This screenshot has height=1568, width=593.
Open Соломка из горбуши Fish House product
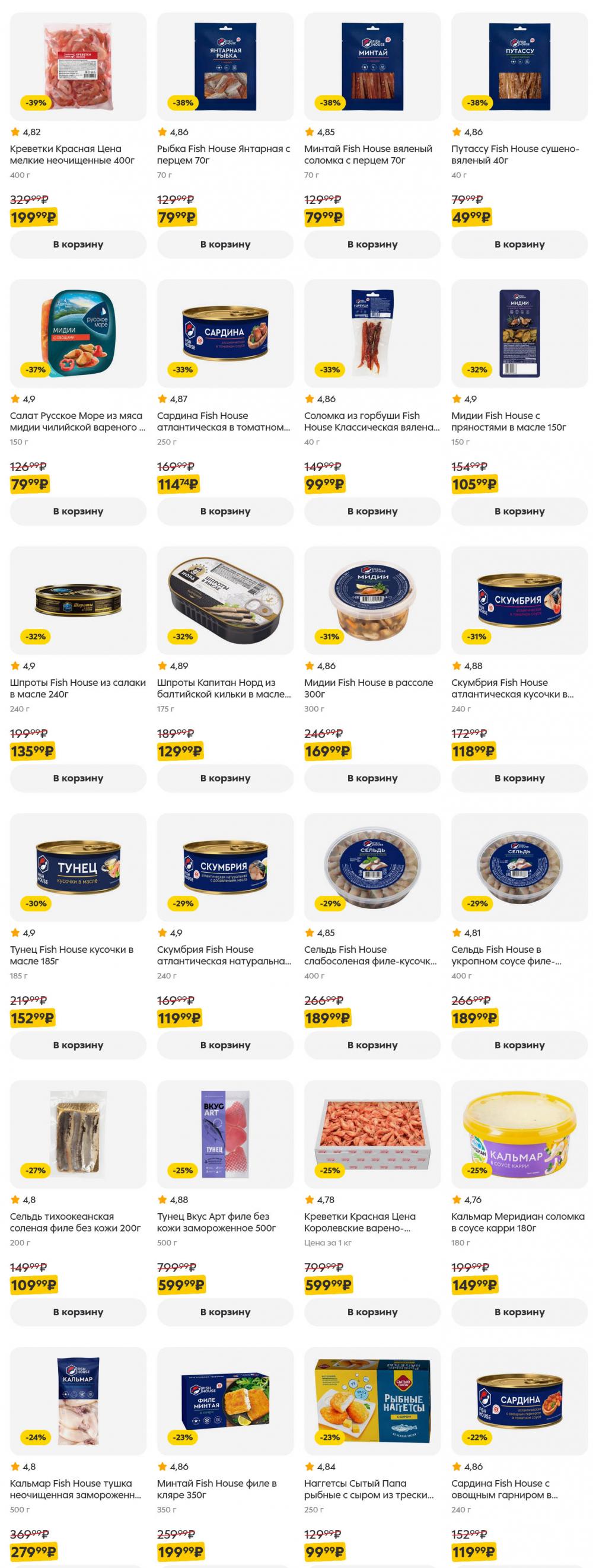point(372,333)
